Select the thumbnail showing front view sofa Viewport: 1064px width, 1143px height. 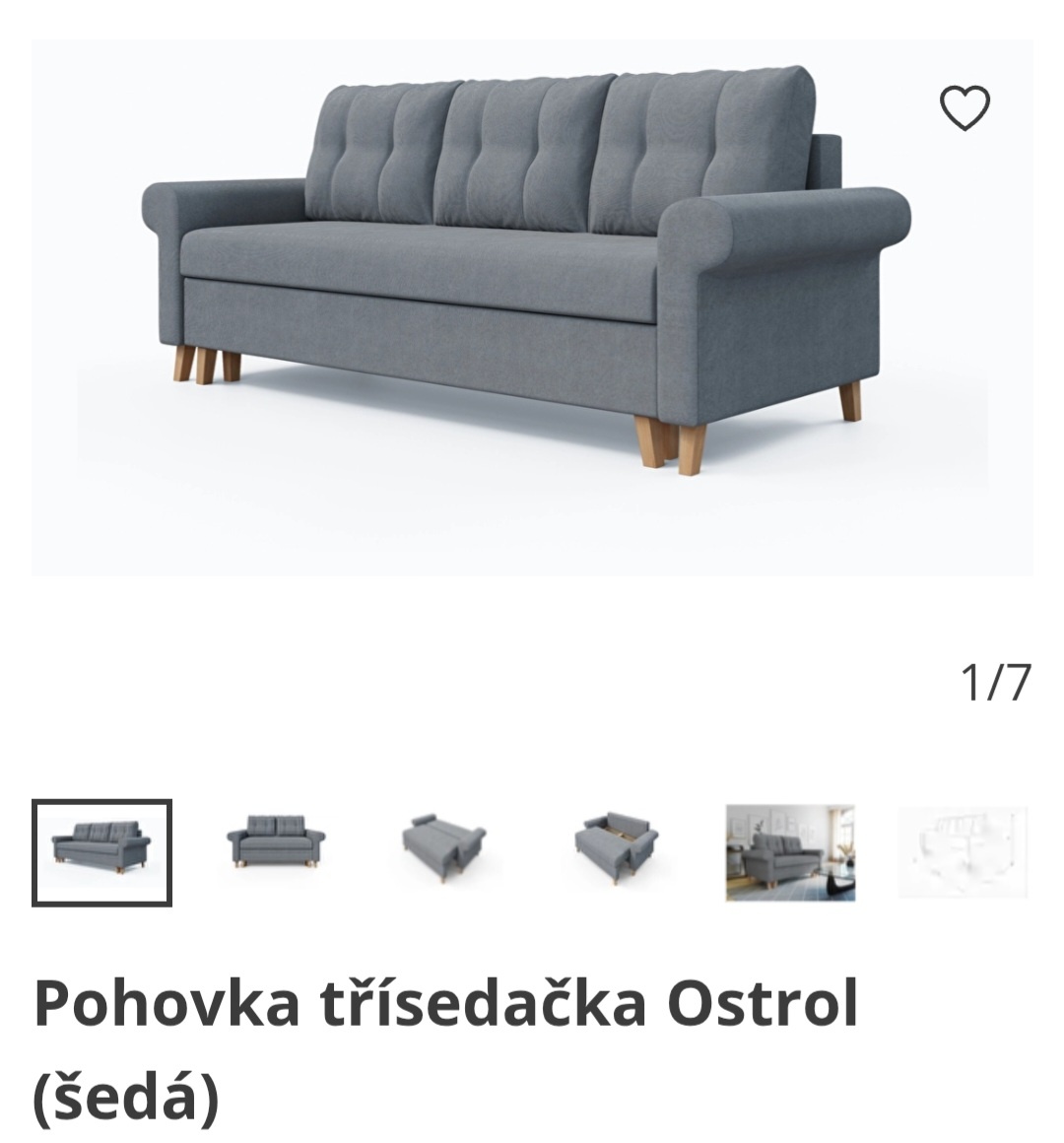(x=276, y=852)
